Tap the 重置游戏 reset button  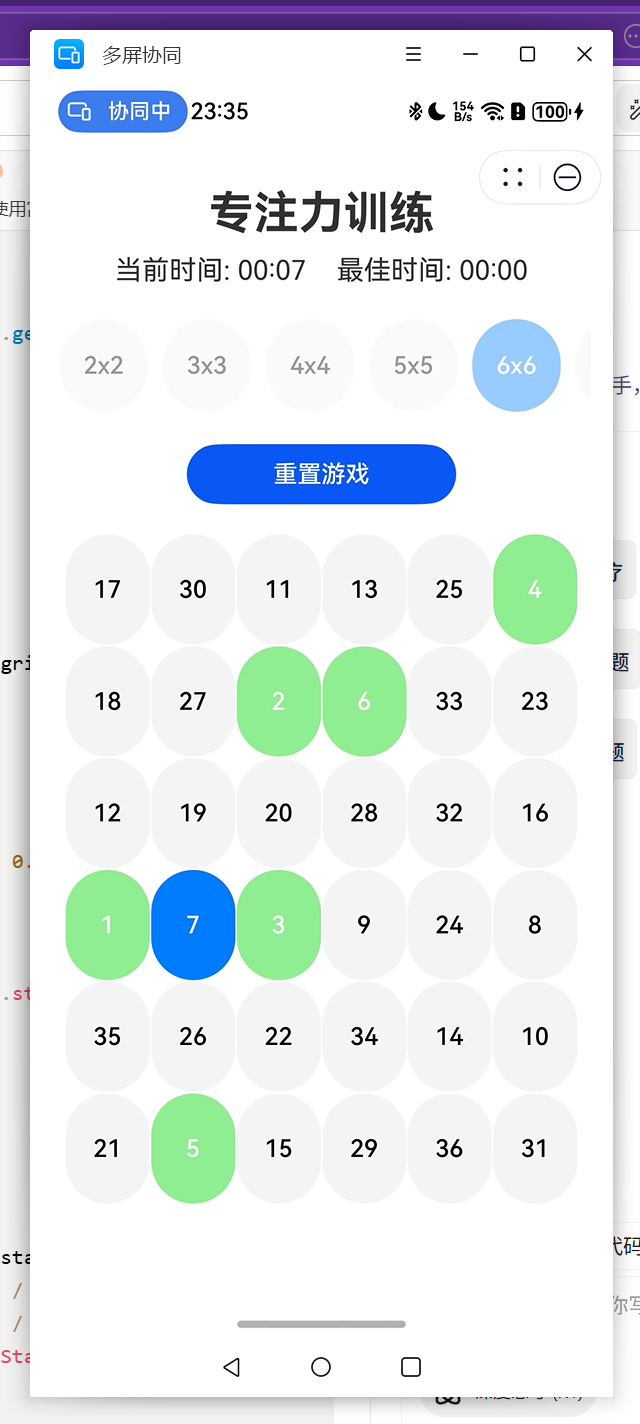321,474
